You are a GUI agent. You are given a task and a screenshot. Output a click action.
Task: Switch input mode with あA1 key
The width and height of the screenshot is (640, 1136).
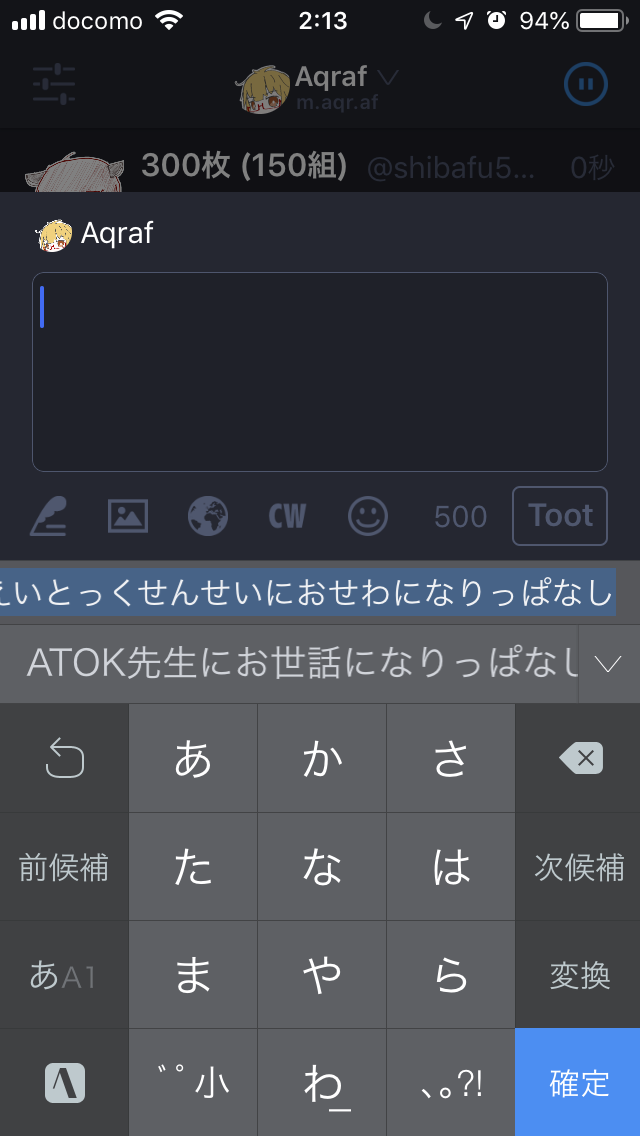pyautogui.click(x=64, y=975)
